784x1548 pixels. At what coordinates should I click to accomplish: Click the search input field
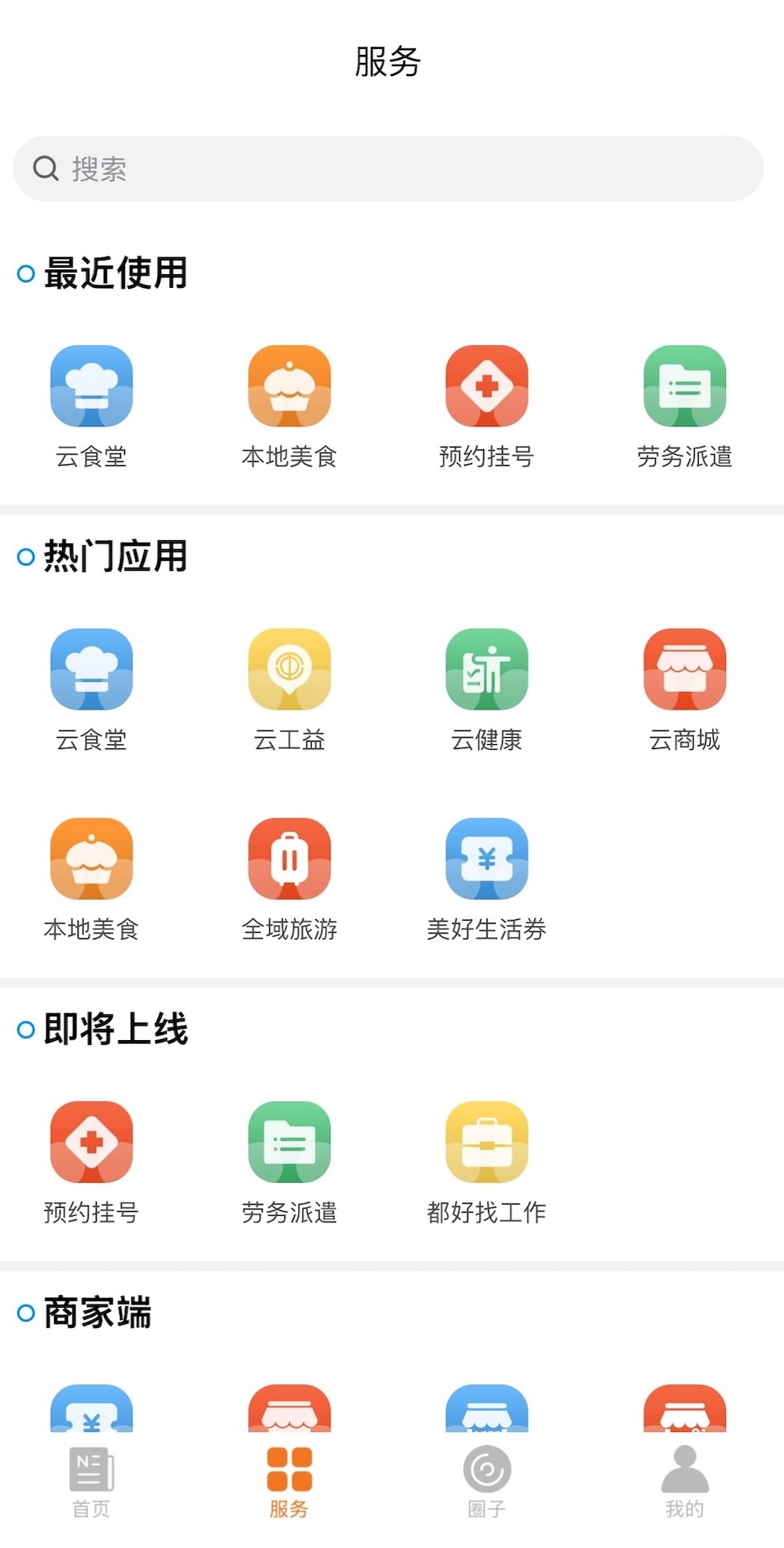pyautogui.click(x=392, y=168)
